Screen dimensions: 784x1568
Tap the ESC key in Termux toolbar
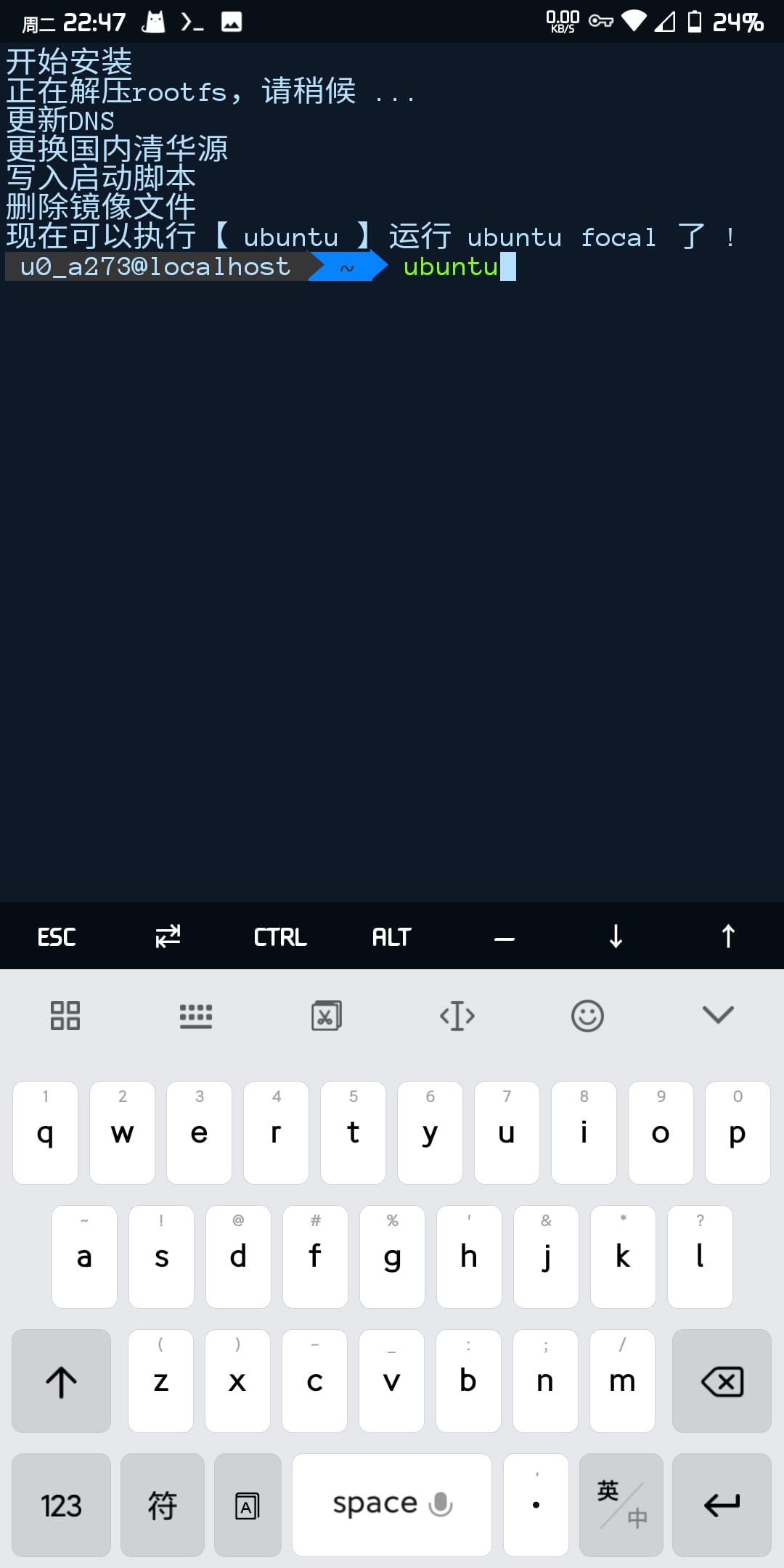click(x=57, y=936)
